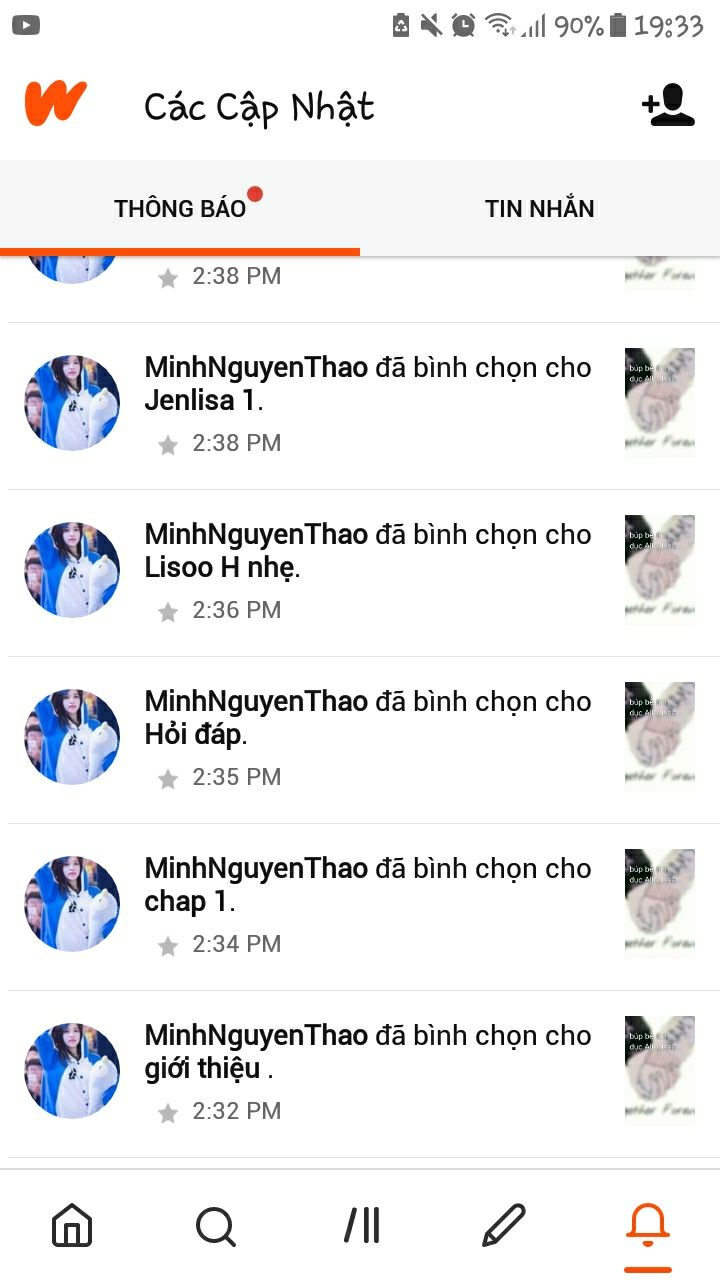Open the Jenlisa 1 vote notification
Viewport: 720px width, 1280px height.
[x=368, y=405]
